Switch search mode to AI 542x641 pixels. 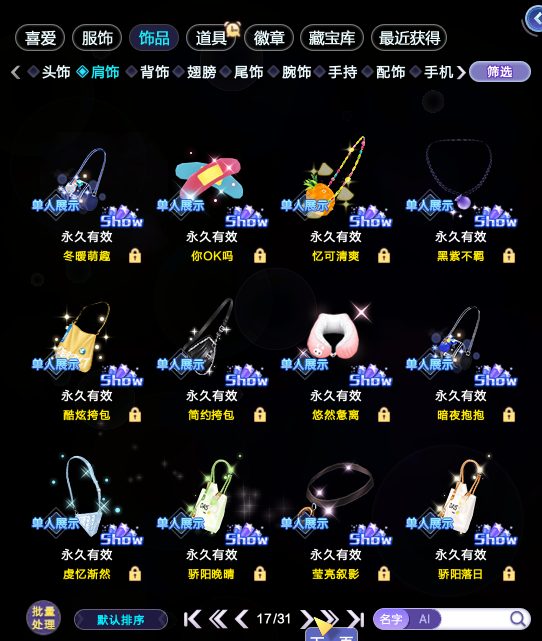click(x=425, y=619)
